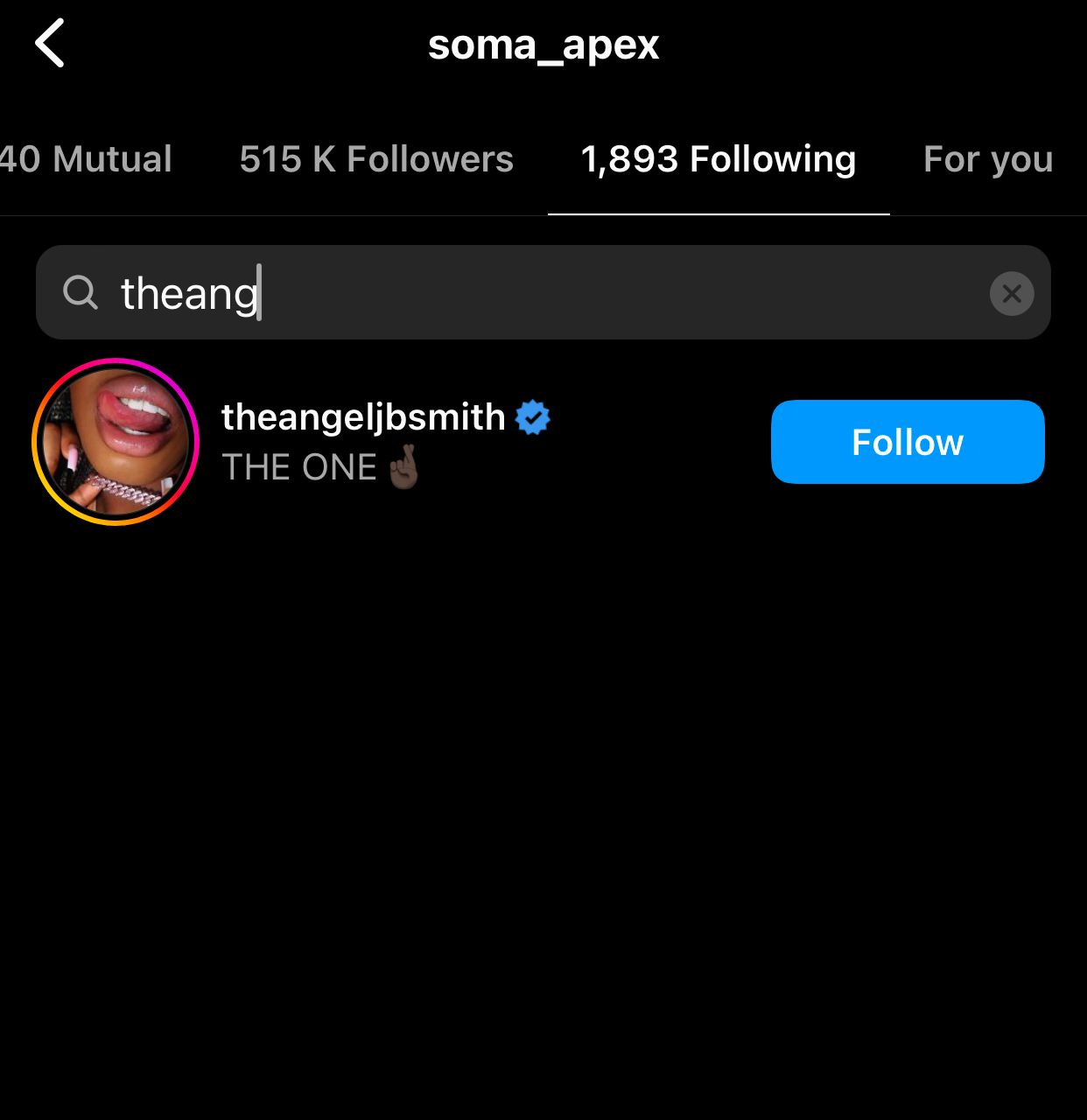Switch to the Mutual tab

pyautogui.click(x=88, y=159)
